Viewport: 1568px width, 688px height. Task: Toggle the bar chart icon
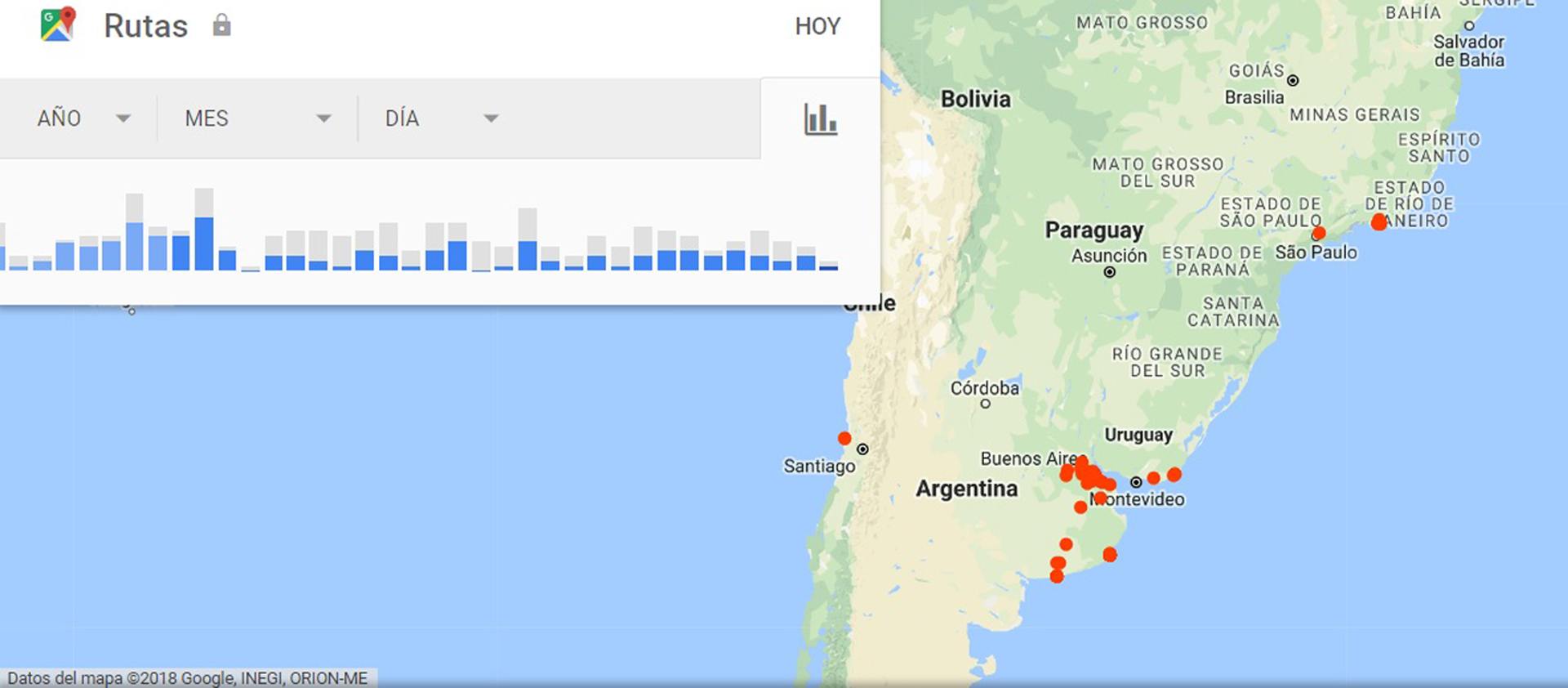[820, 119]
